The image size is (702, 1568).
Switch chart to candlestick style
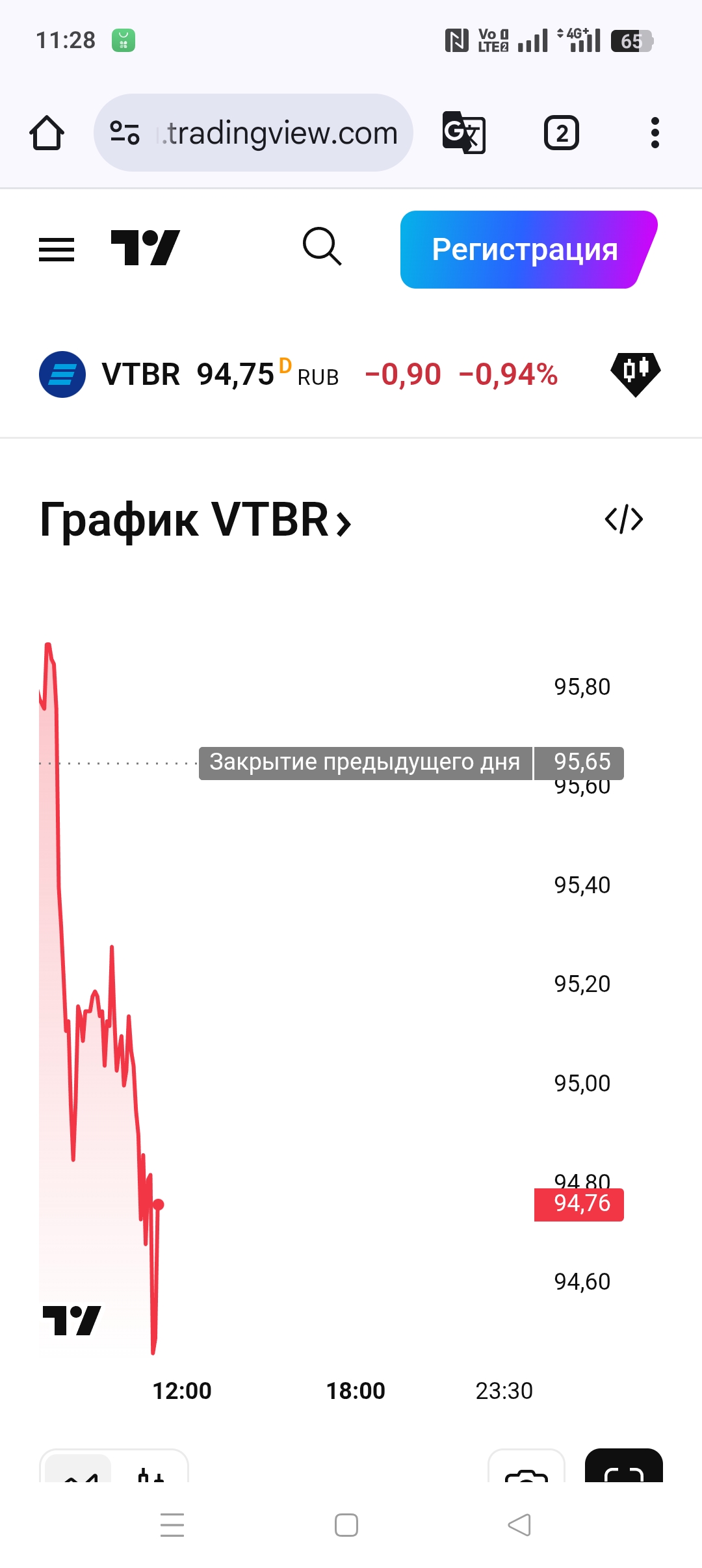151,1472
